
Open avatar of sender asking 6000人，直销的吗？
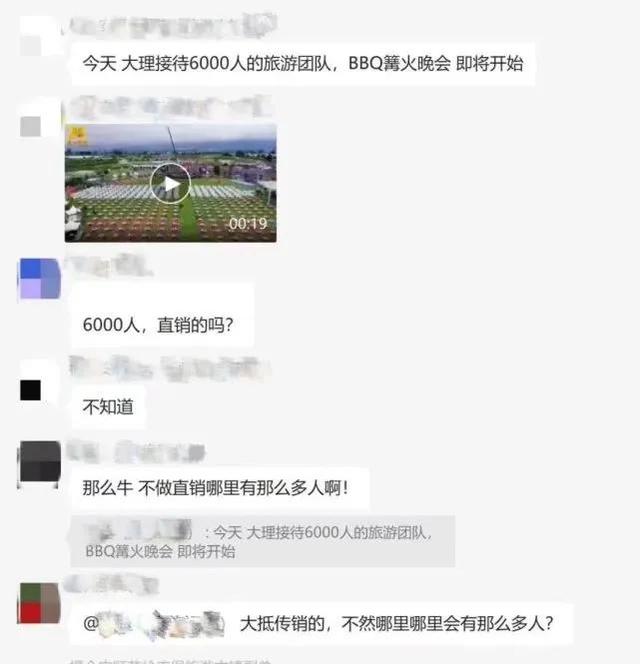click(x=39, y=279)
